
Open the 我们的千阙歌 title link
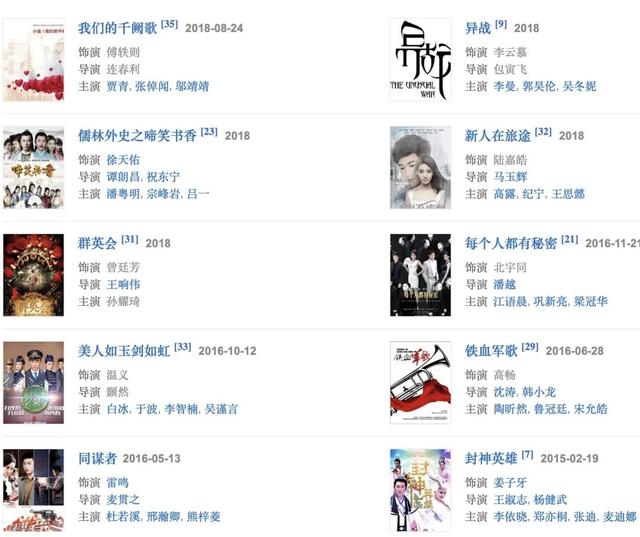(x=117, y=28)
